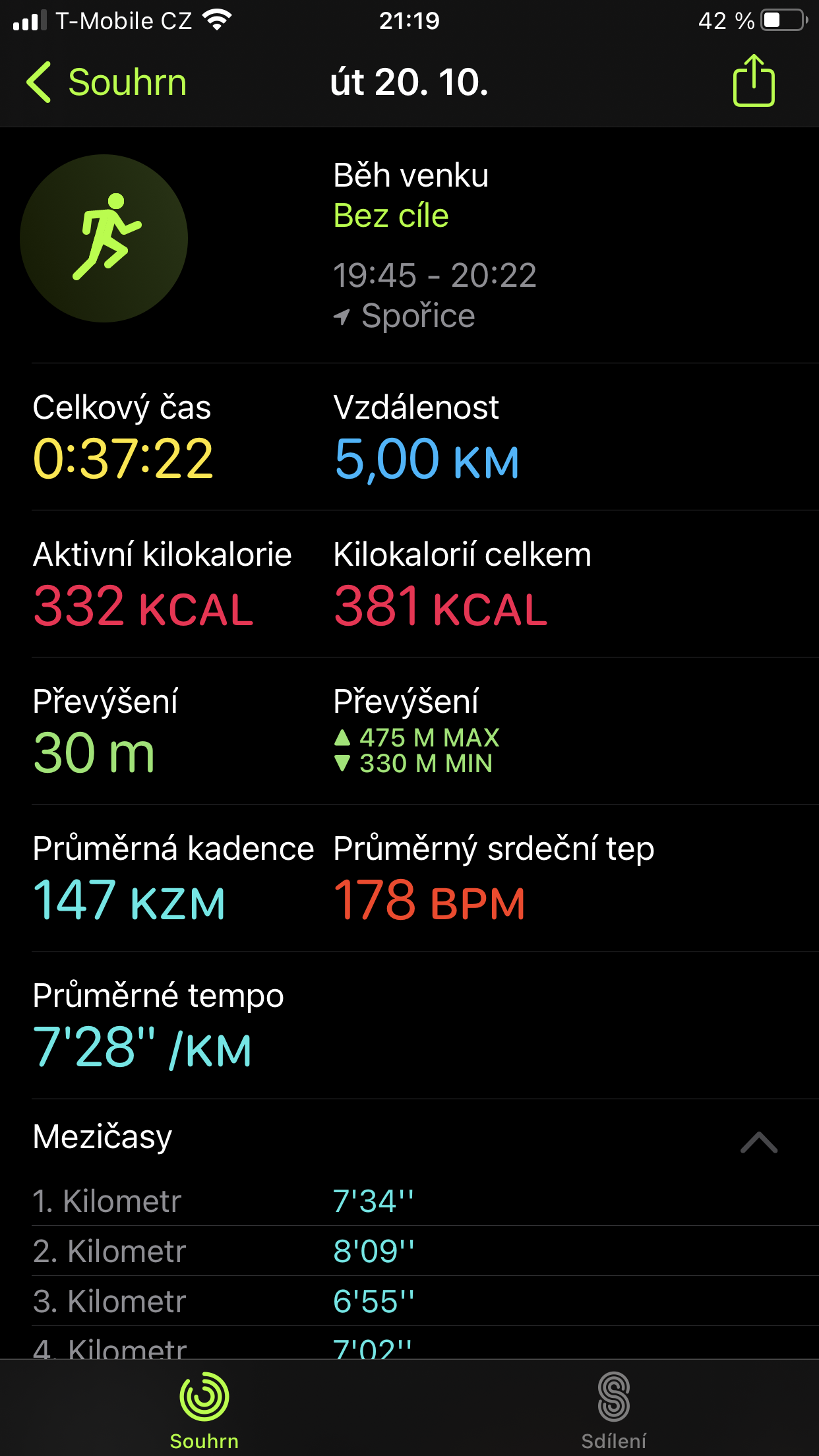
Task: Share this workout summary
Action: [x=754, y=80]
